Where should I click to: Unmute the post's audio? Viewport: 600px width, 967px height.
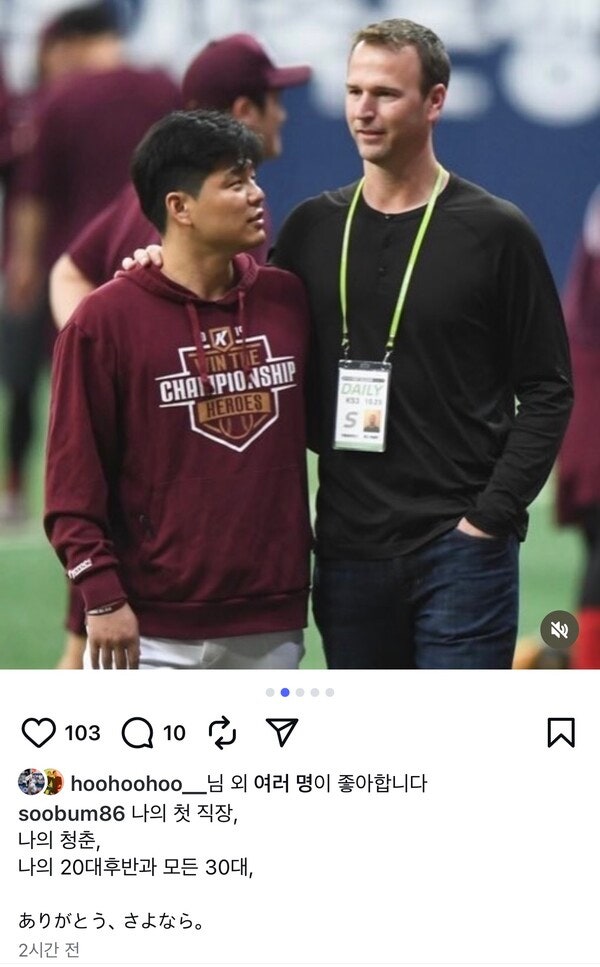(559, 630)
